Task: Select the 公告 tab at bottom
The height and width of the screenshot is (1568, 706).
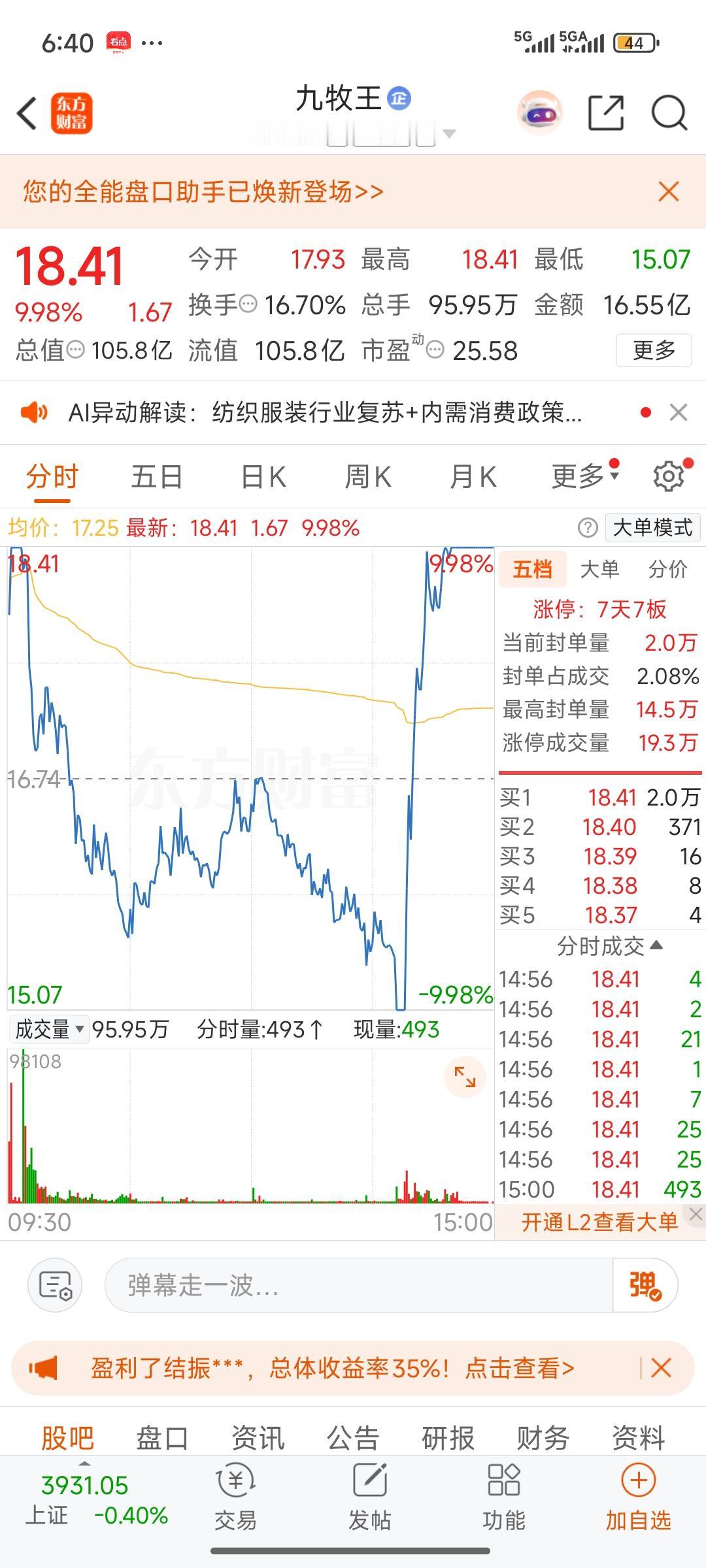Action: [x=353, y=1435]
